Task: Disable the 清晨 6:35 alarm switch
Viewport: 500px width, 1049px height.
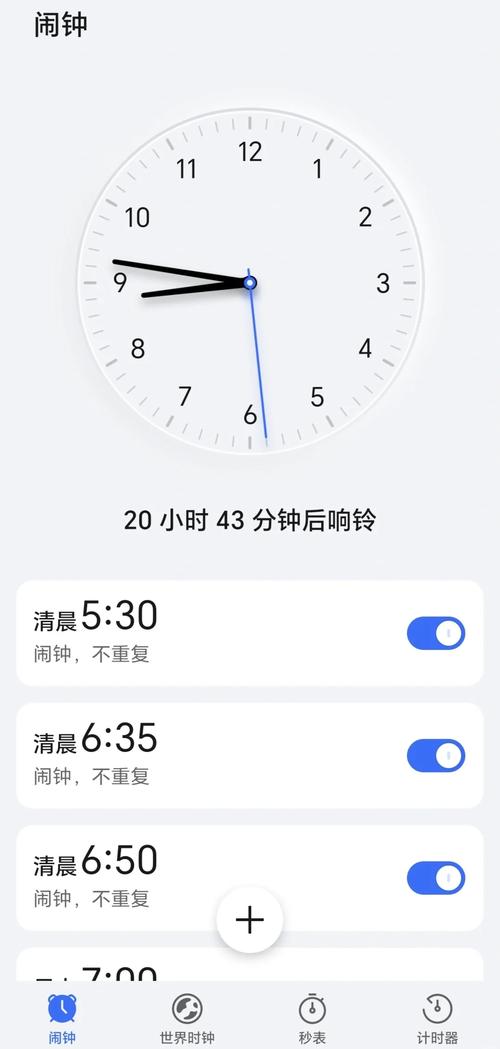Action: (436, 755)
